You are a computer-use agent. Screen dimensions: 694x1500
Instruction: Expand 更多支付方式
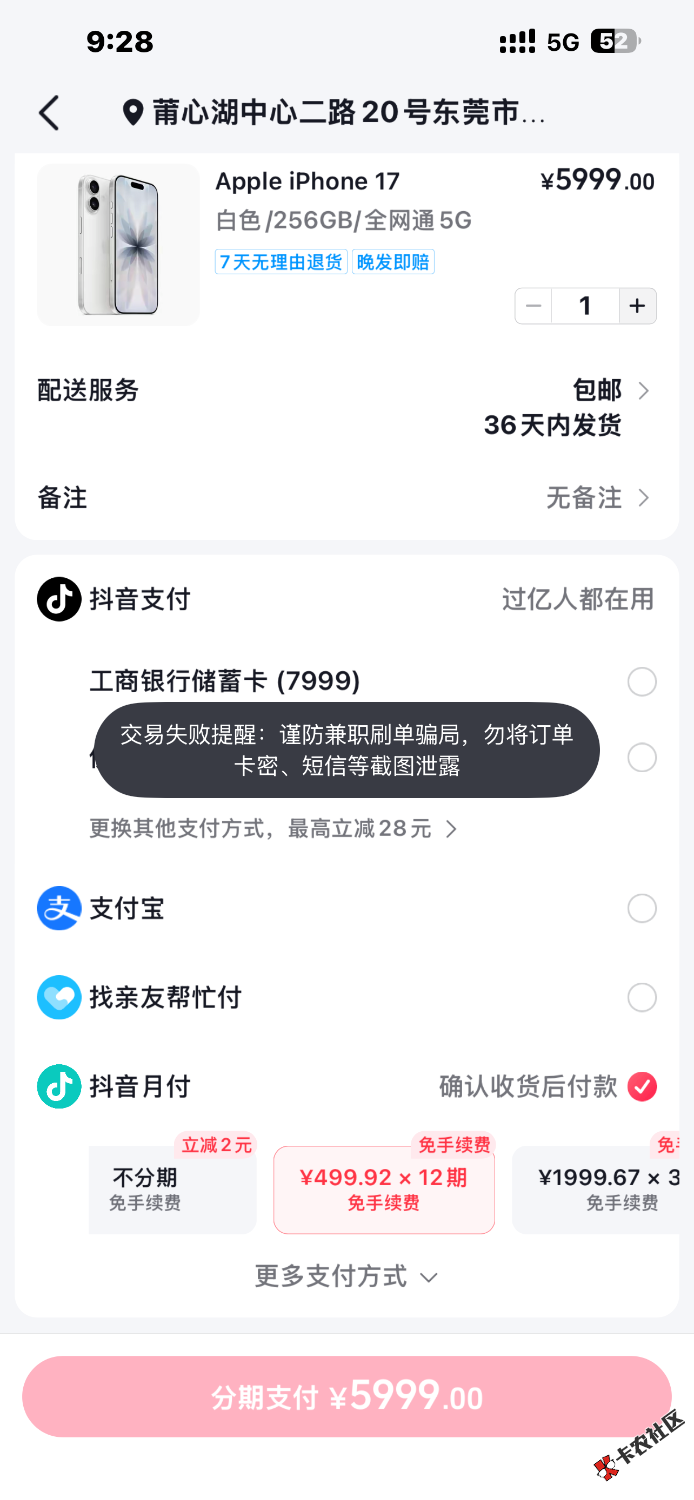(x=346, y=1277)
